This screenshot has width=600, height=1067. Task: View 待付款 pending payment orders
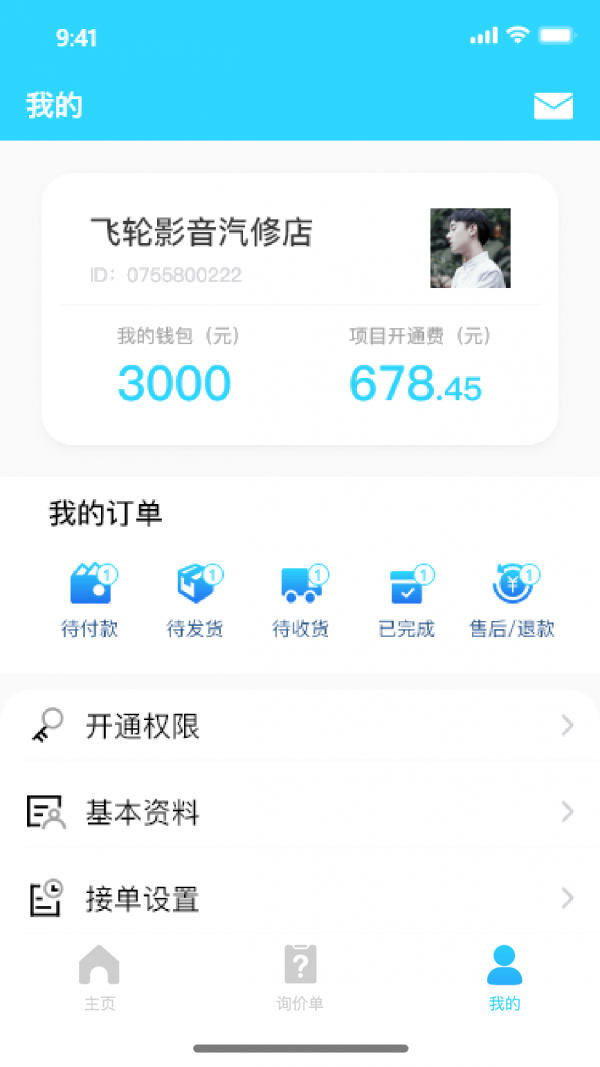click(x=90, y=600)
